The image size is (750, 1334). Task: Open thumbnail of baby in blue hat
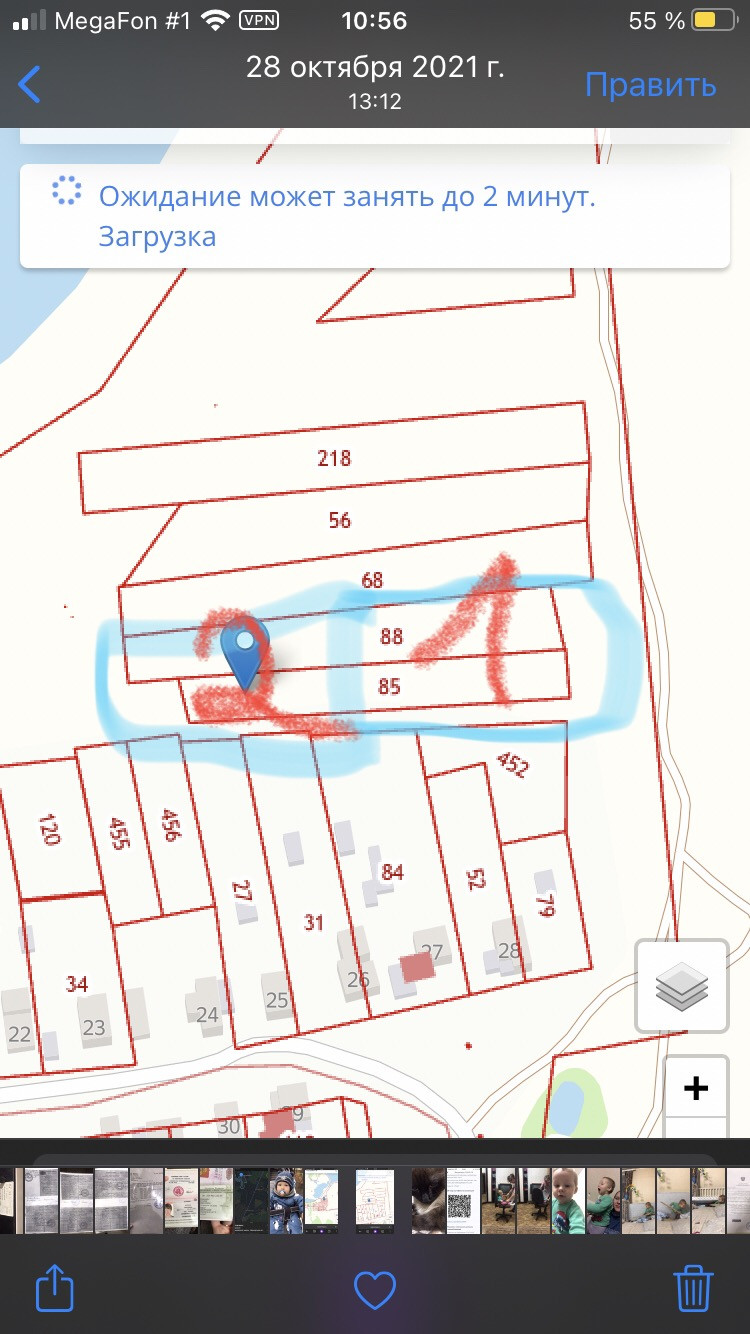[287, 1201]
